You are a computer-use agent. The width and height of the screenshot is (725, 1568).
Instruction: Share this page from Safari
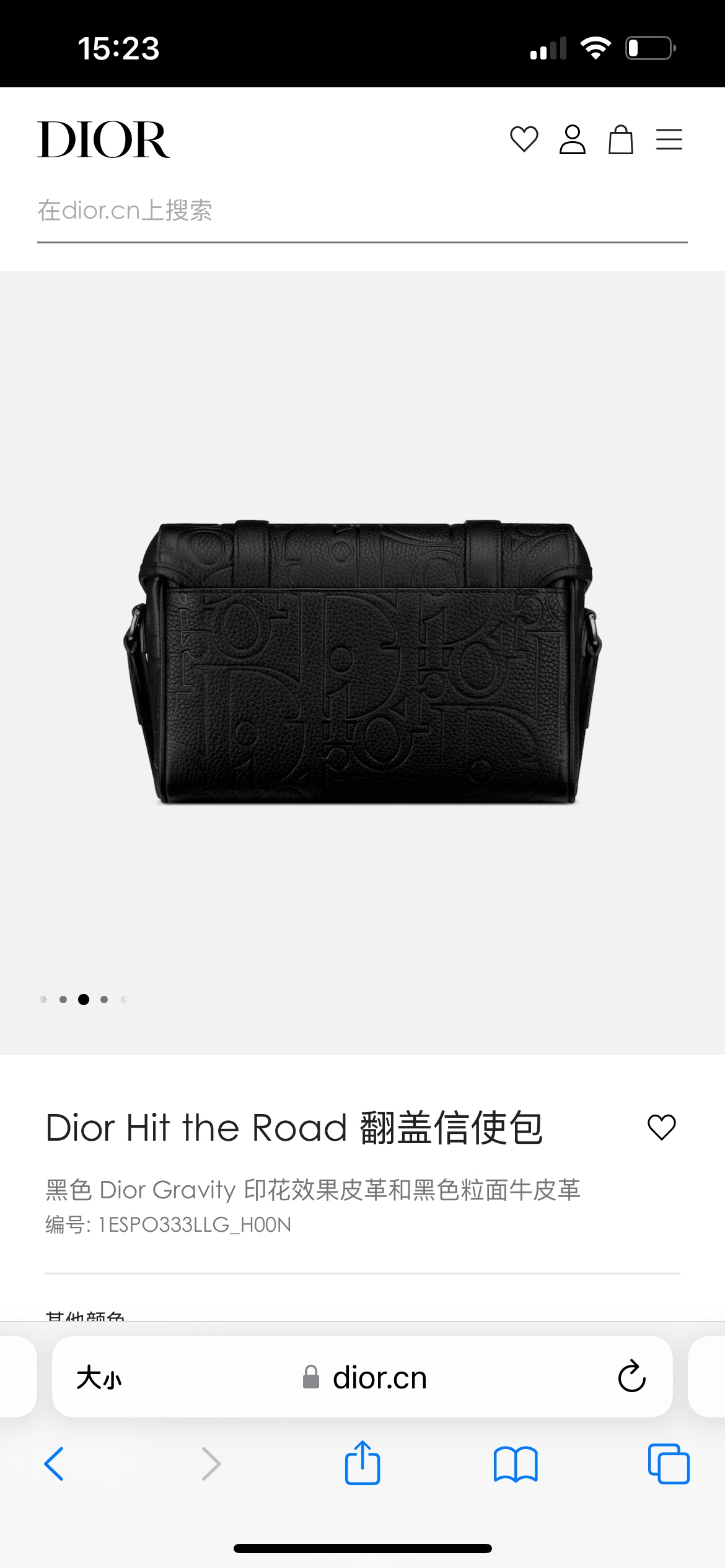[x=362, y=1463]
